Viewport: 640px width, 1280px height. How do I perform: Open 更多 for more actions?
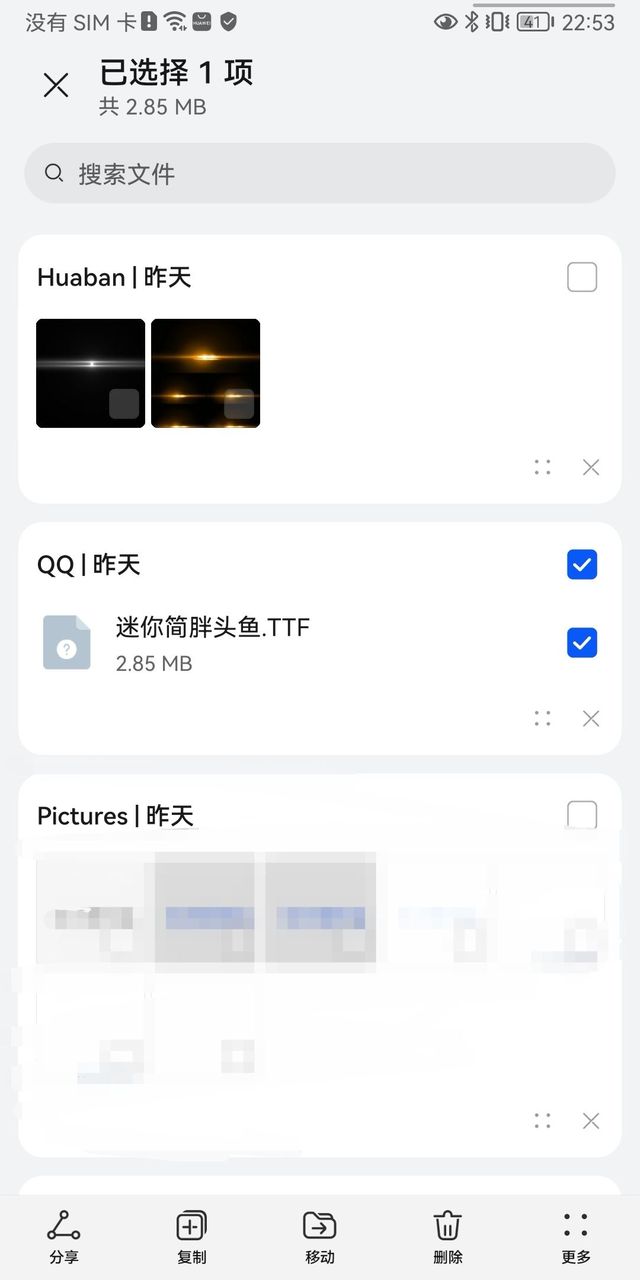(x=576, y=1236)
